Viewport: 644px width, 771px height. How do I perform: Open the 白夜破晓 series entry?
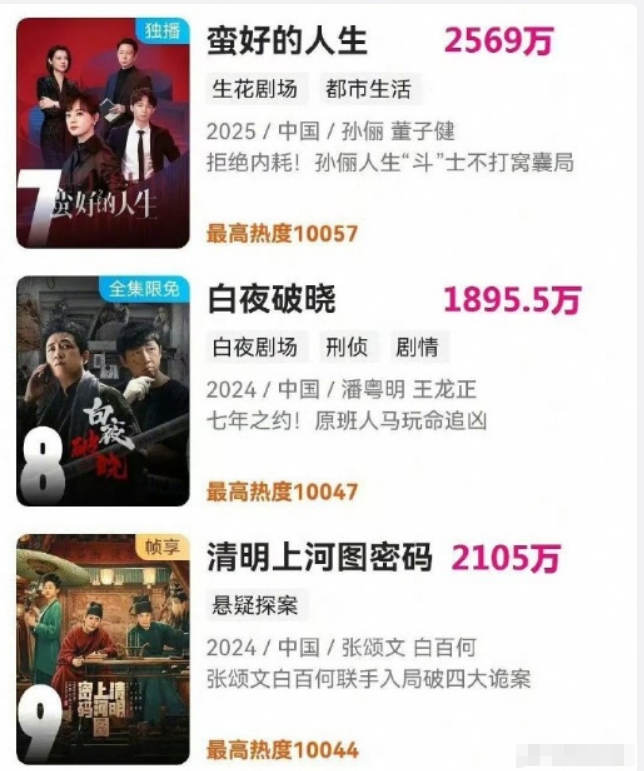pos(271,299)
